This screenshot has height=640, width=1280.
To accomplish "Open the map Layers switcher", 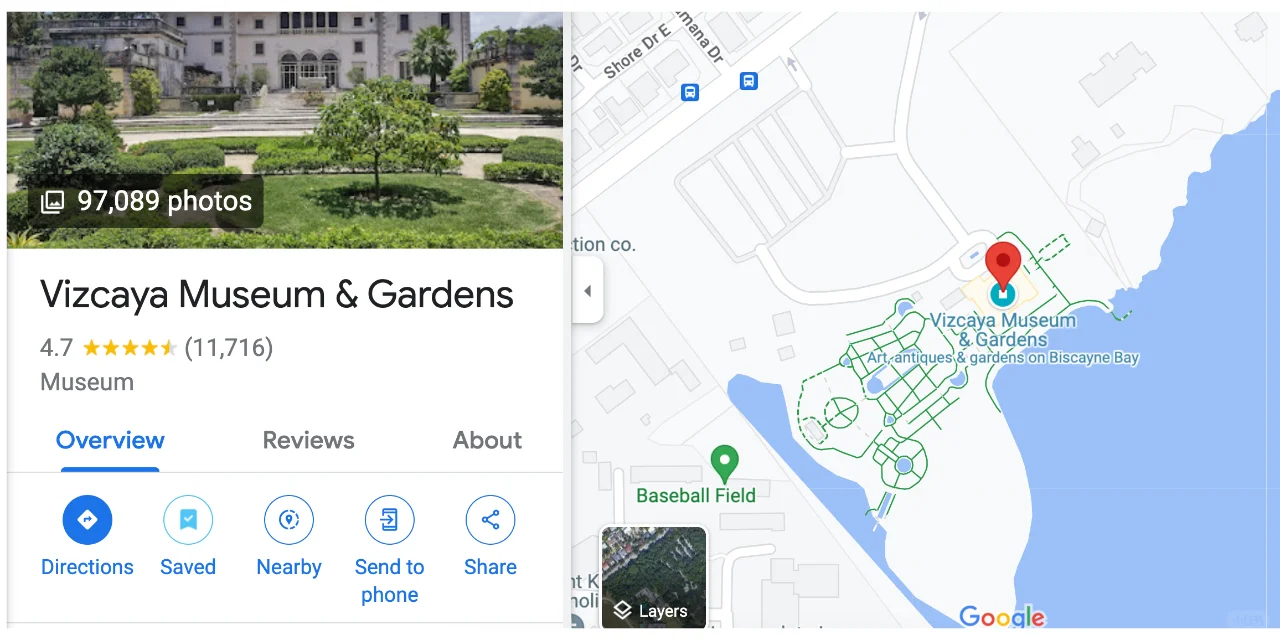I will coord(654,578).
